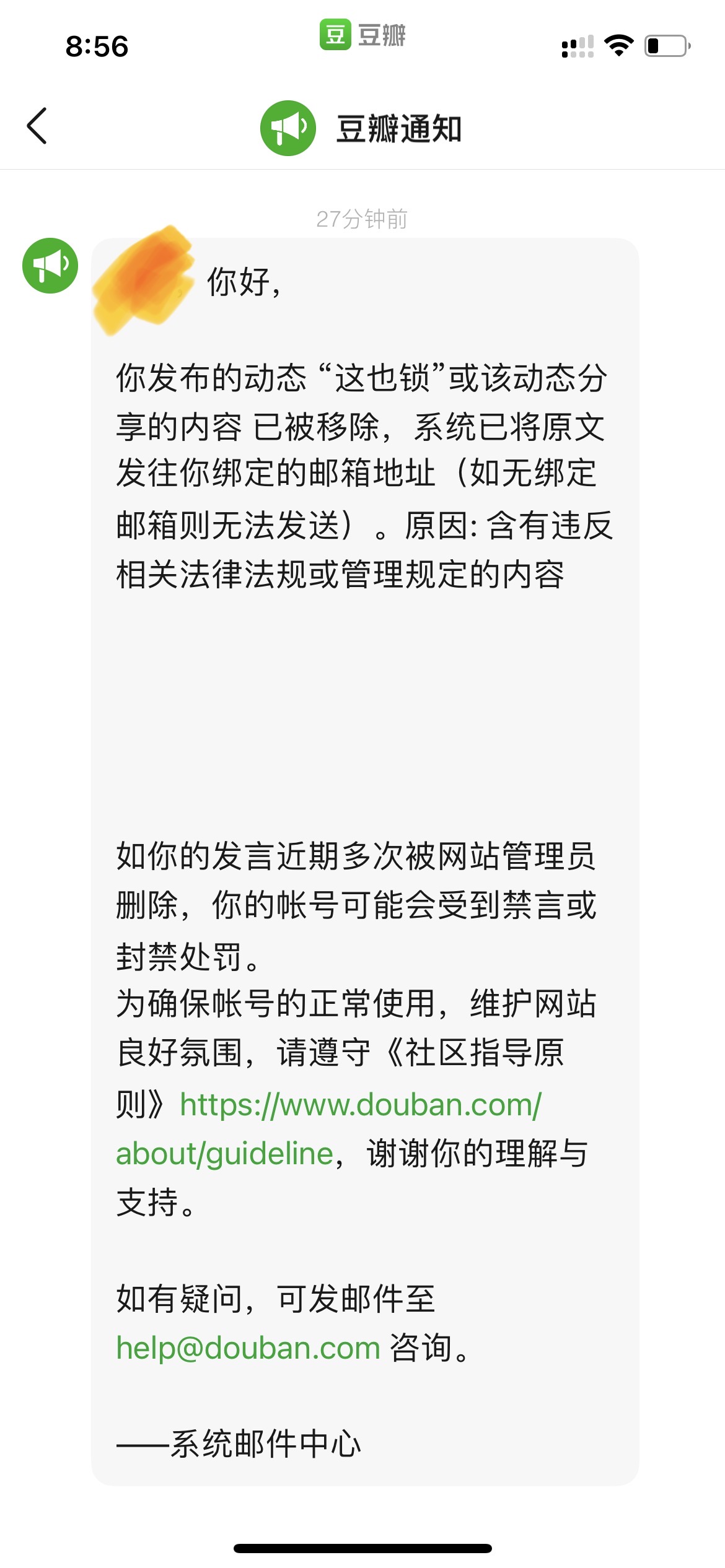Image resolution: width=725 pixels, height=1568 pixels.
Task: Go back using the top-left arrow
Action: pos(37,126)
